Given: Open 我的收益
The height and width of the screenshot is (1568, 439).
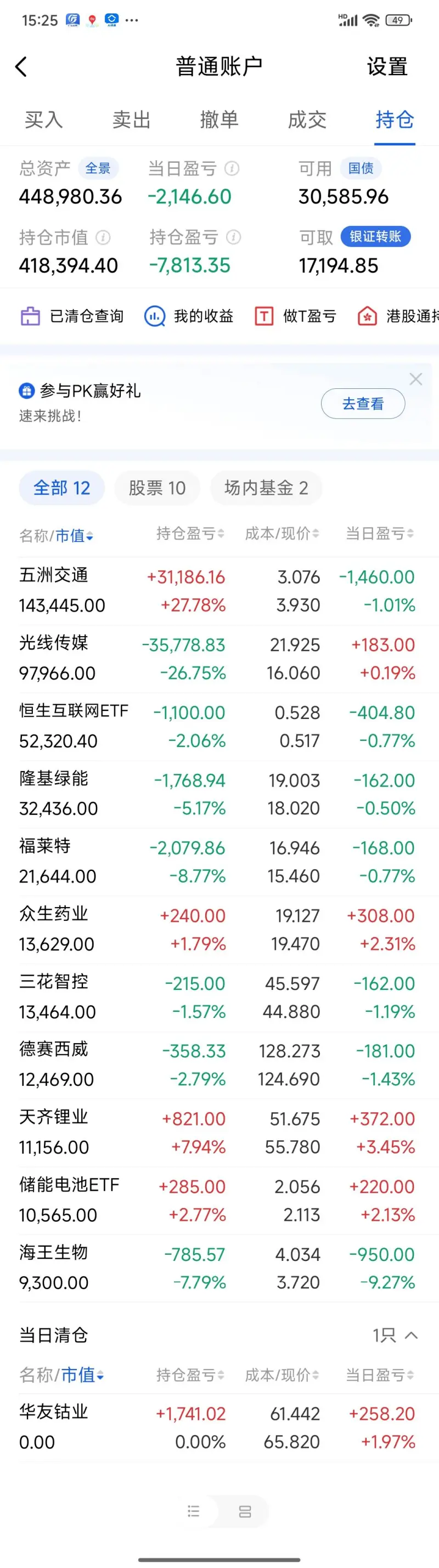Looking at the screenshot, I should pyautogui.click(x=189, y=316).
